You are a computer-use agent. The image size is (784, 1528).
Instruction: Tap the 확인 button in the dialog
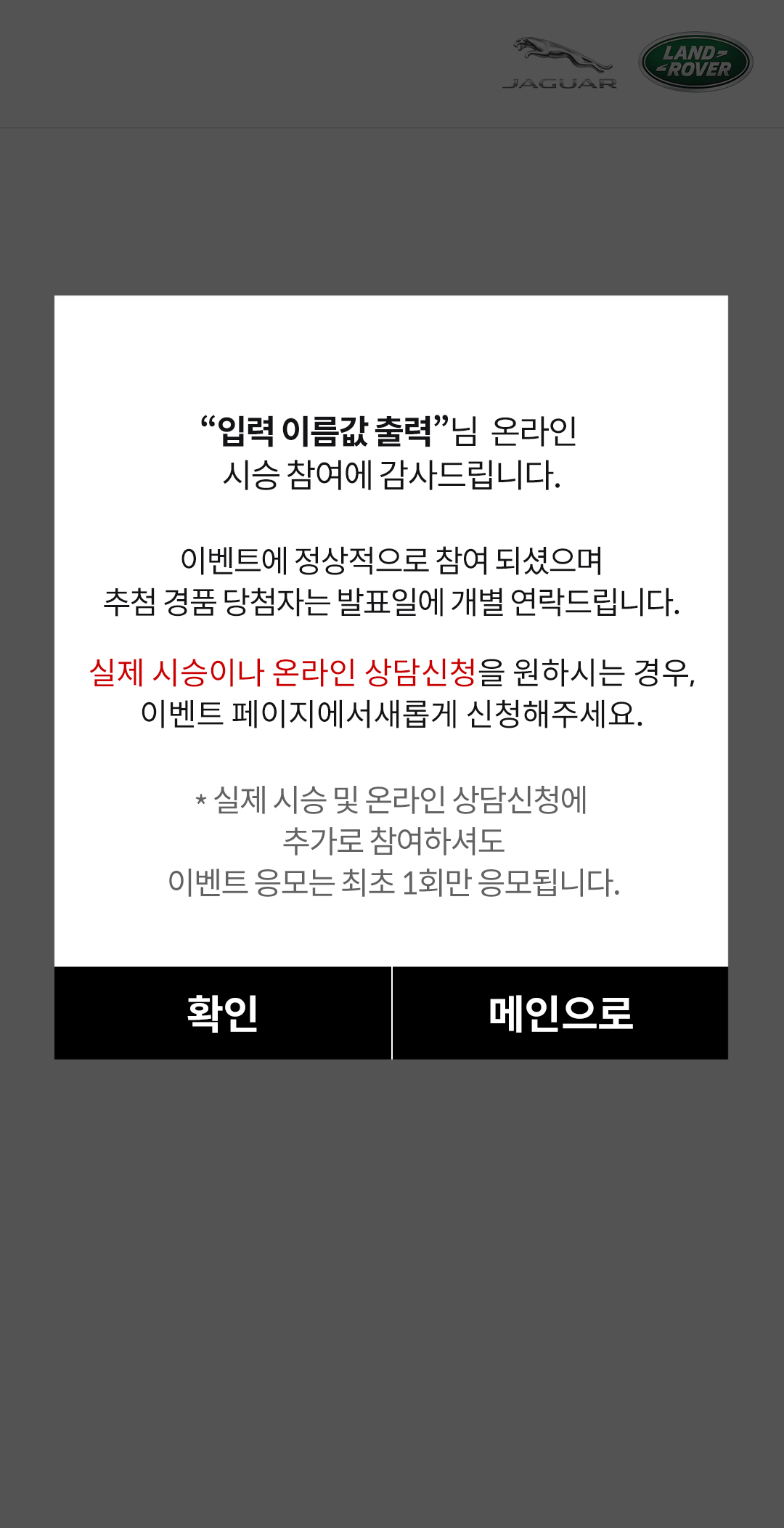click(223, 1012)
